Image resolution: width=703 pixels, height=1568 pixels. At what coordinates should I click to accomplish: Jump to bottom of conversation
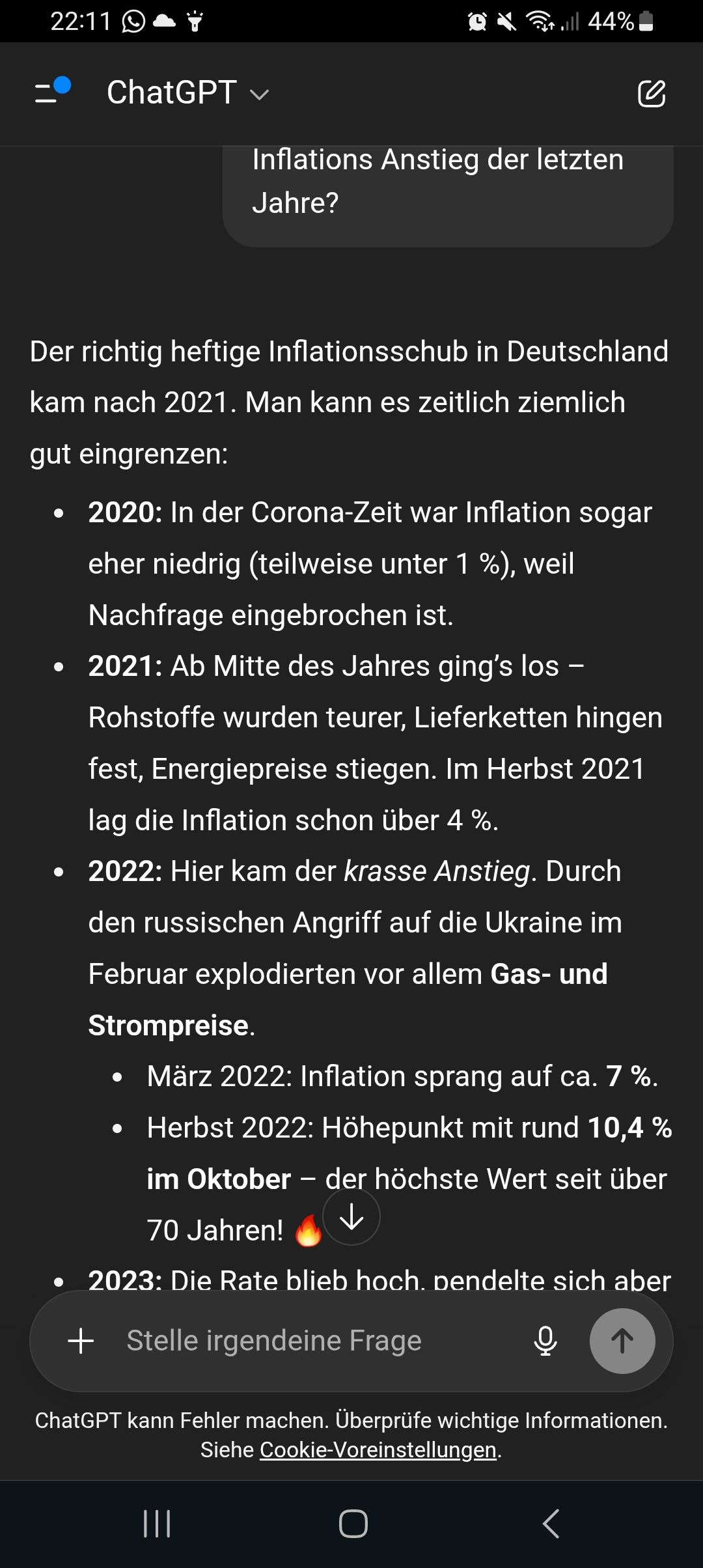(x=351, y=1217)
